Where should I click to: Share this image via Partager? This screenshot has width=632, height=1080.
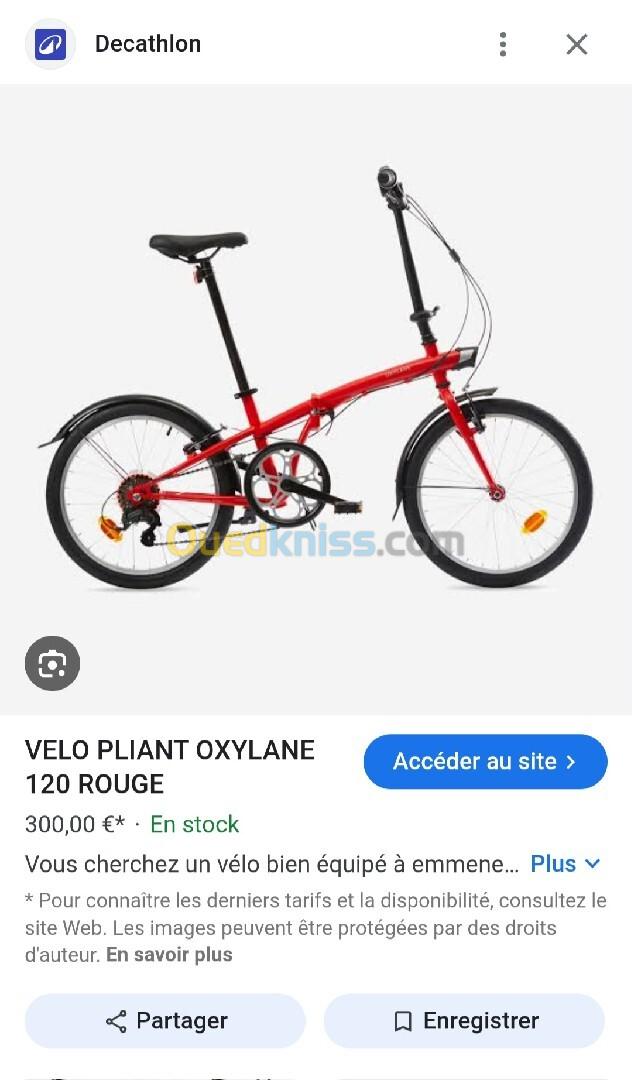pyautogui.click(x=165, y=1020)
